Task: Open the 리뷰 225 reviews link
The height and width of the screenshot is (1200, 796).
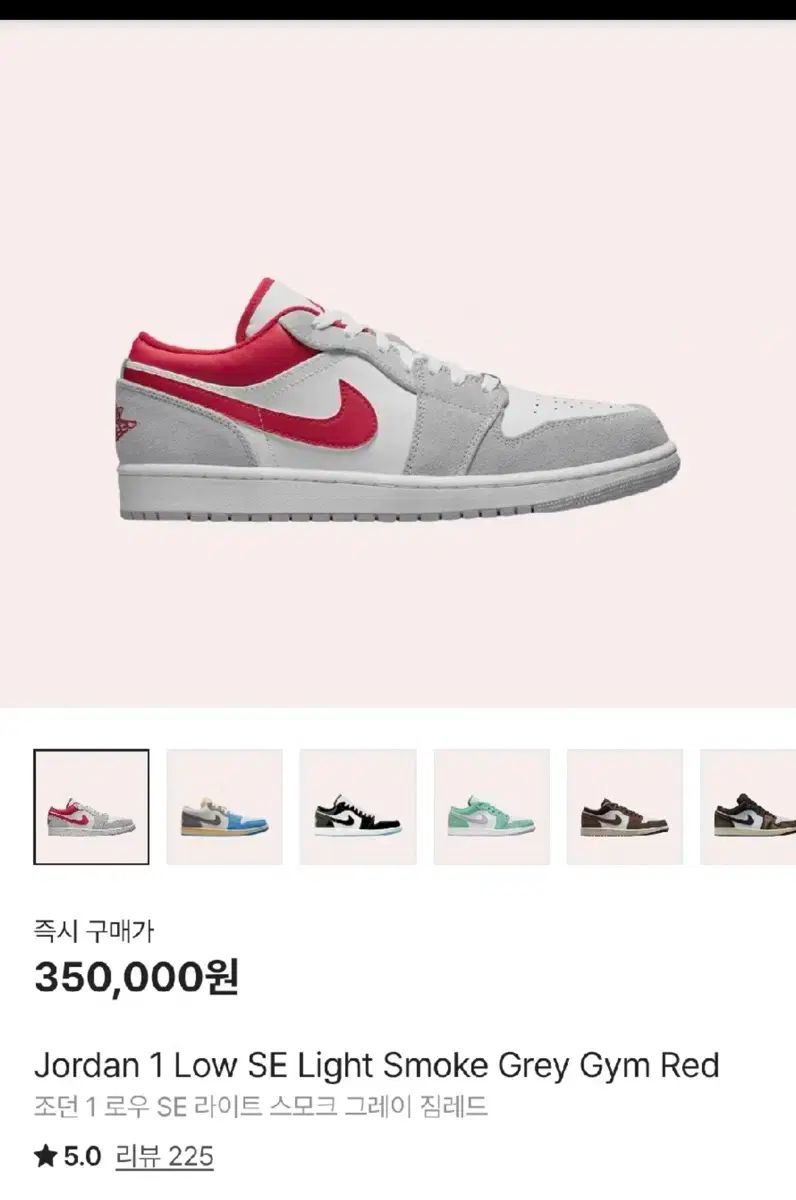Action: [164, 1157]
